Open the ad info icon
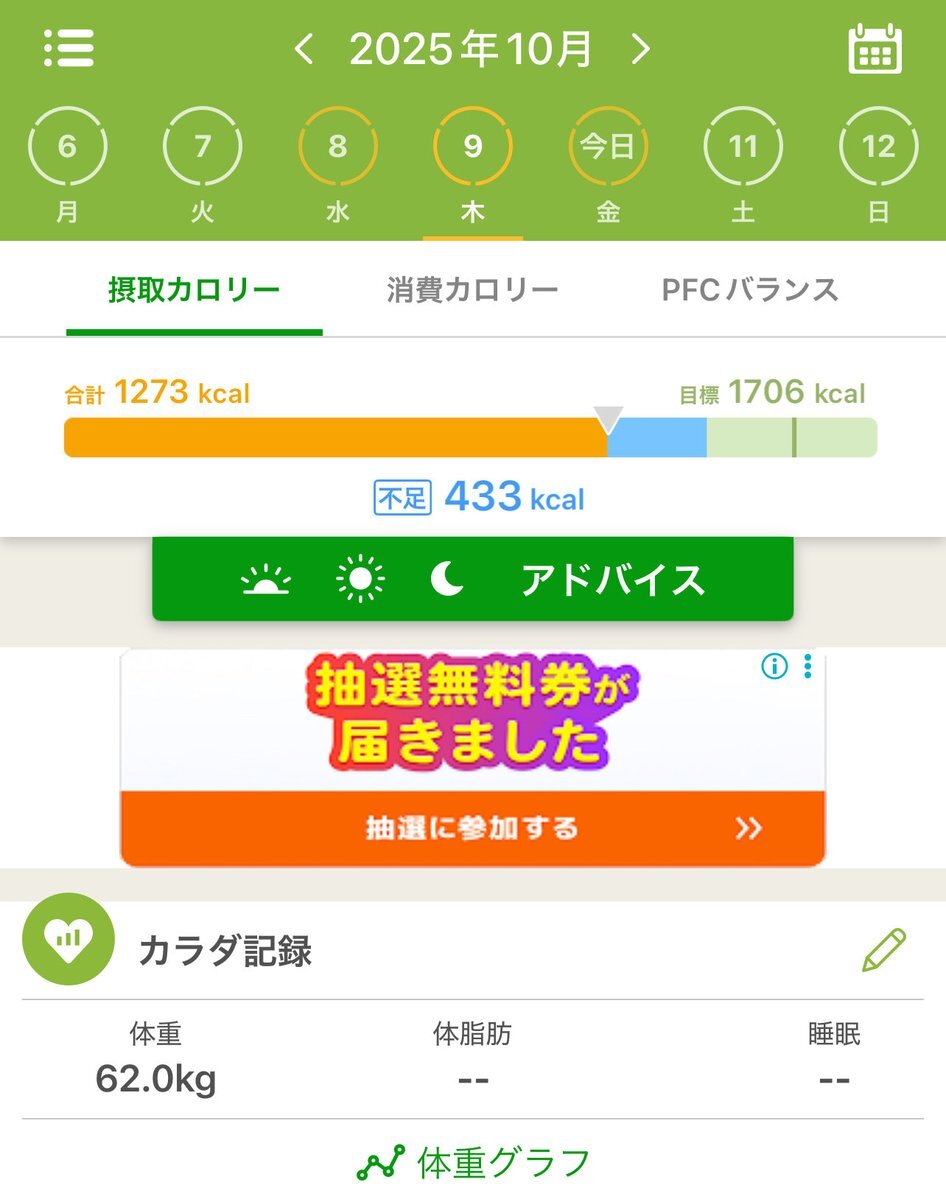 coord(774,667)
